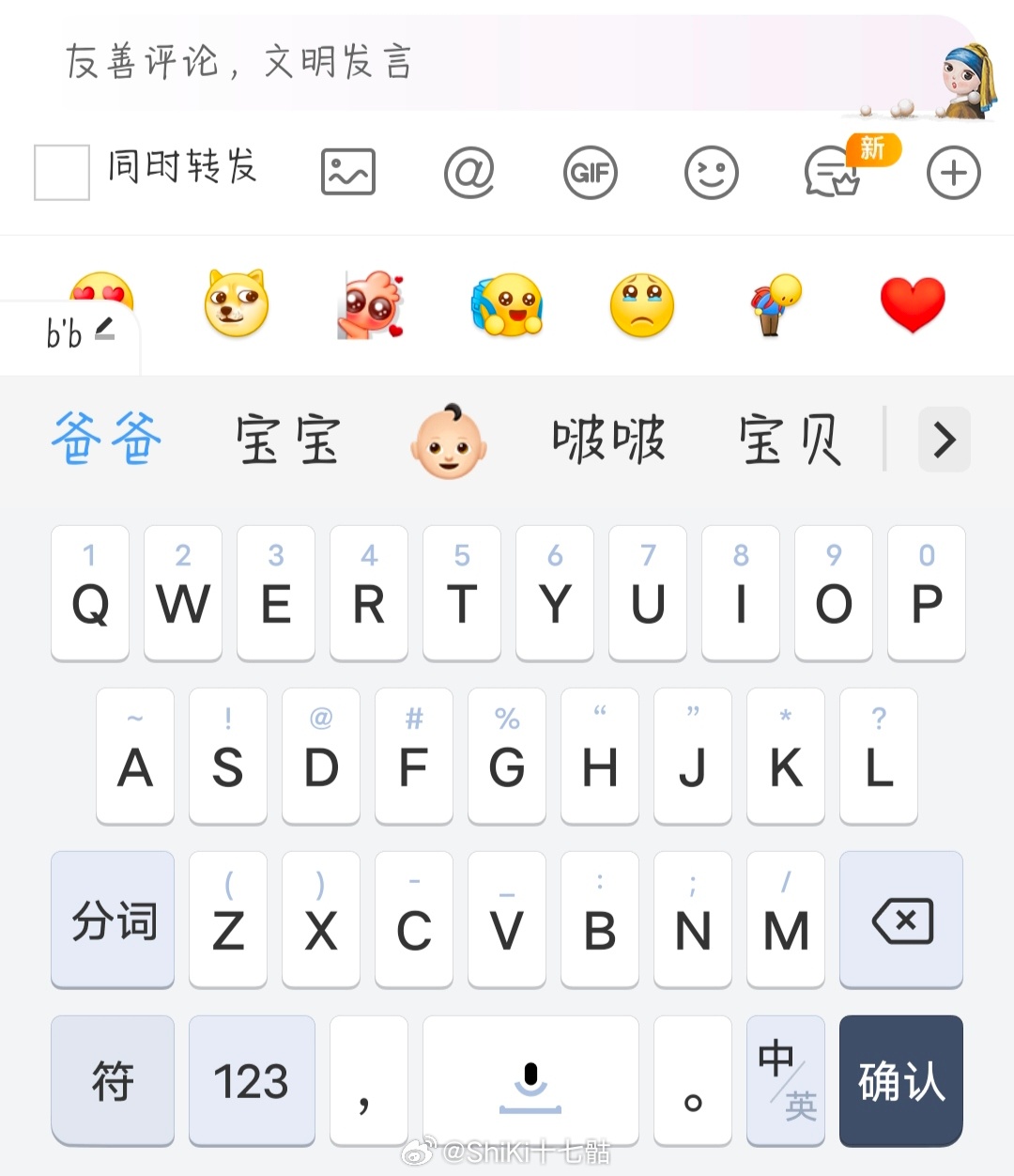The width and height of the screenshot is (1014, 1176).
Task: Check the 同时转发 checkbox
Action: click(x=62, y=172)
